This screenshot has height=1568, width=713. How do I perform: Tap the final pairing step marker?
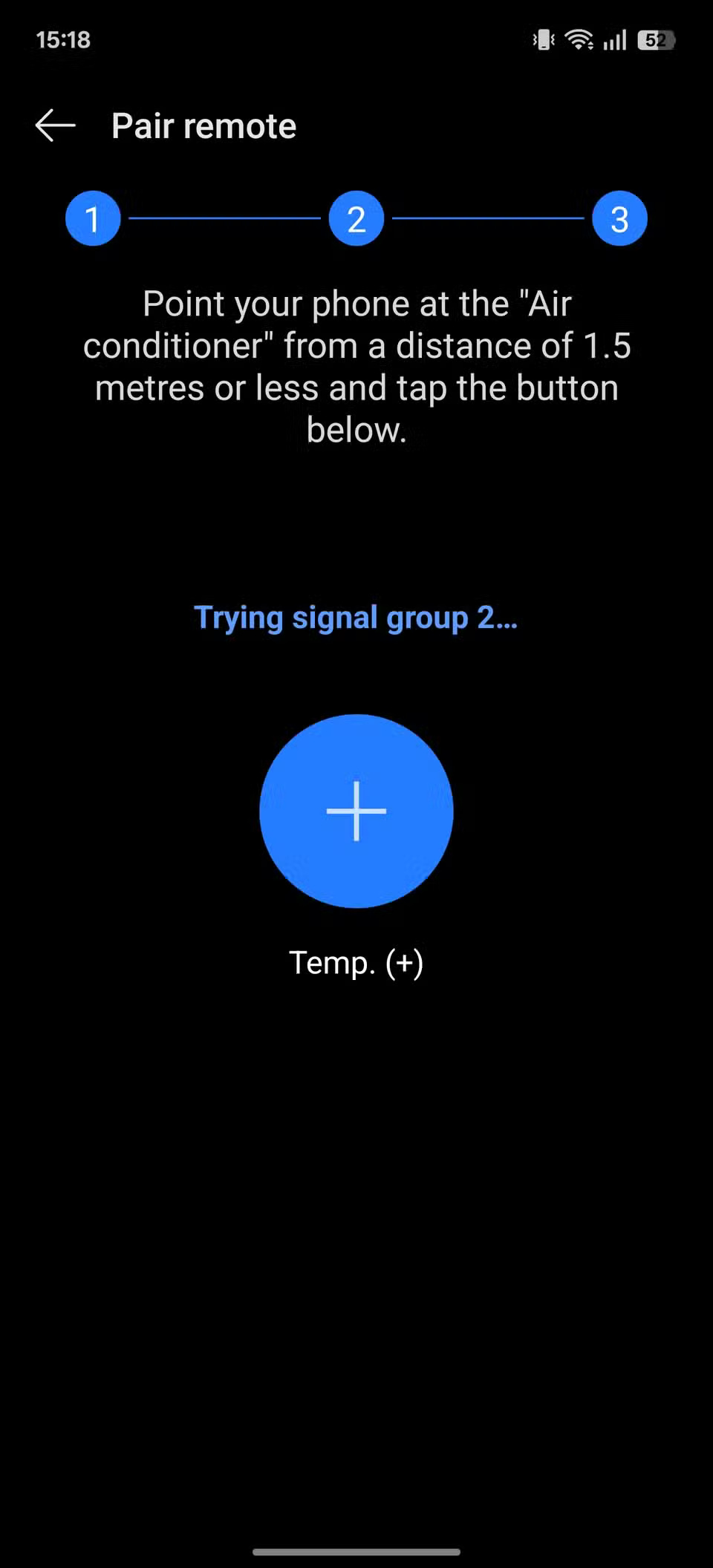click(x=620, y=218)
